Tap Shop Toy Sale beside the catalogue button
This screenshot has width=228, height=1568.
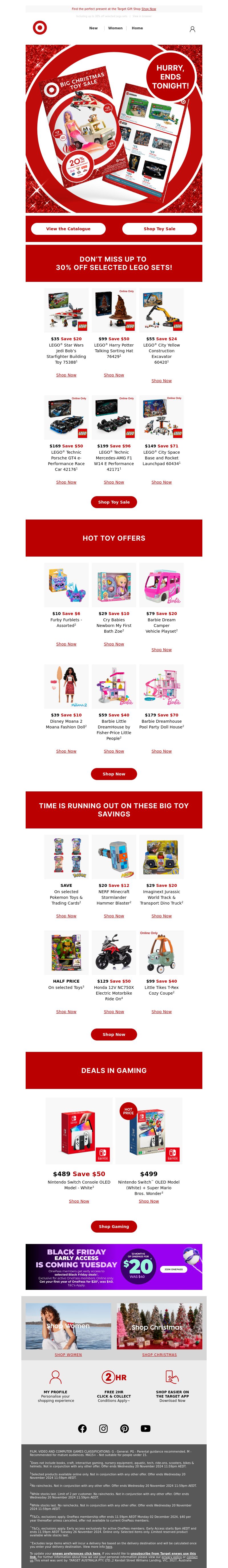point(159,229)
